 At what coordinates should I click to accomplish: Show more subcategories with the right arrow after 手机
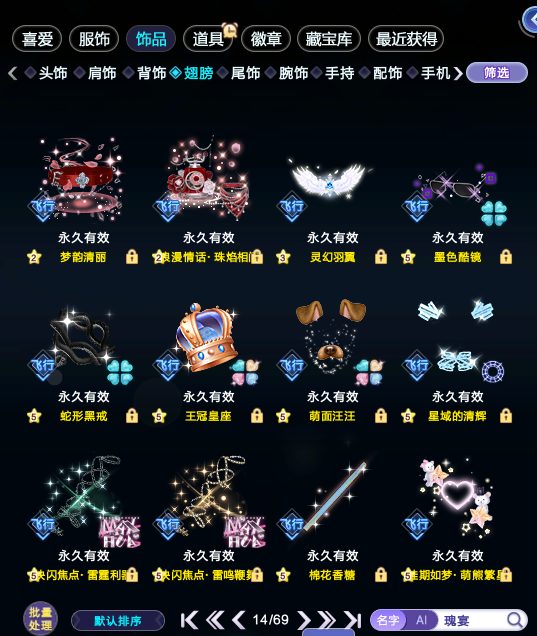pyautogui.click(x=458, y=73)
